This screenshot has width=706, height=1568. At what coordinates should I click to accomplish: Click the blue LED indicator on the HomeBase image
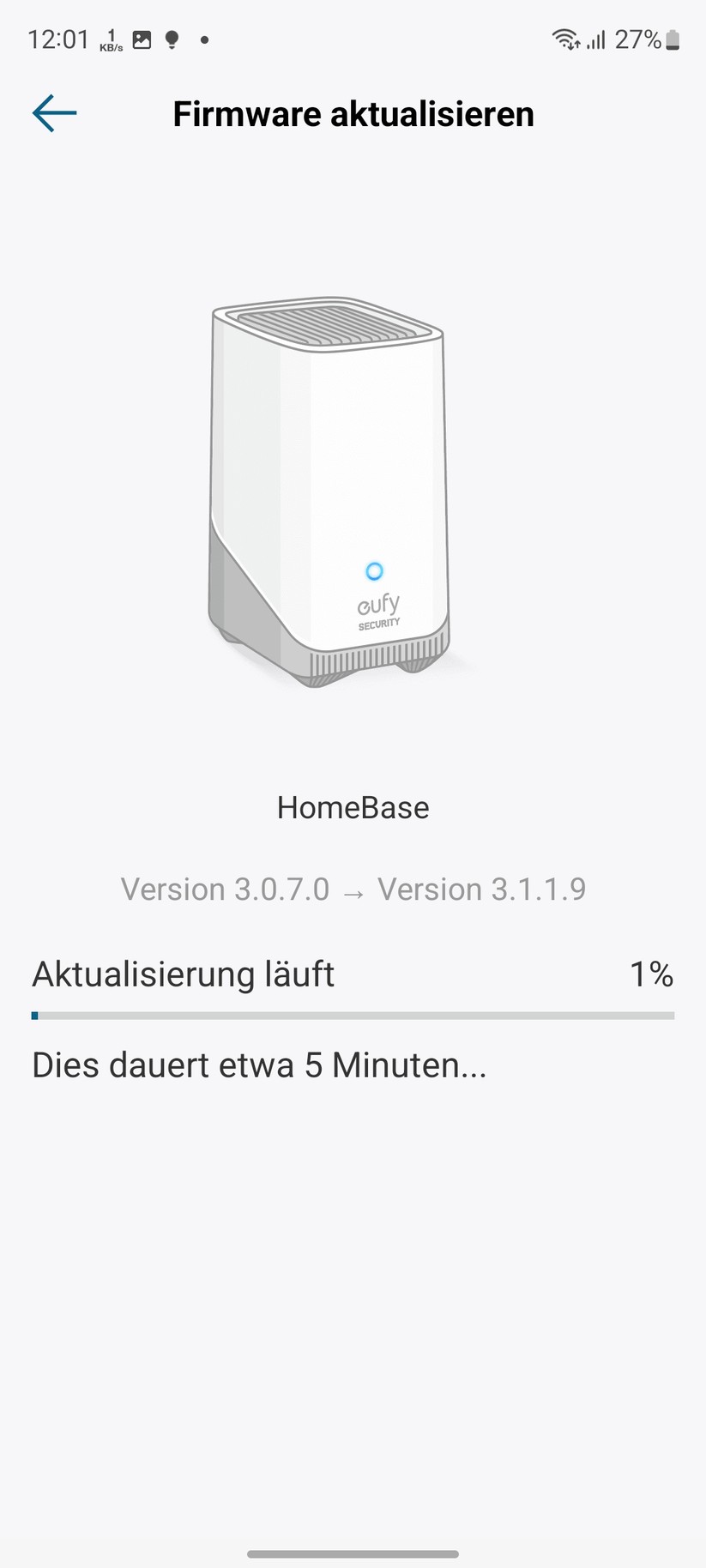tap(374, 570)
